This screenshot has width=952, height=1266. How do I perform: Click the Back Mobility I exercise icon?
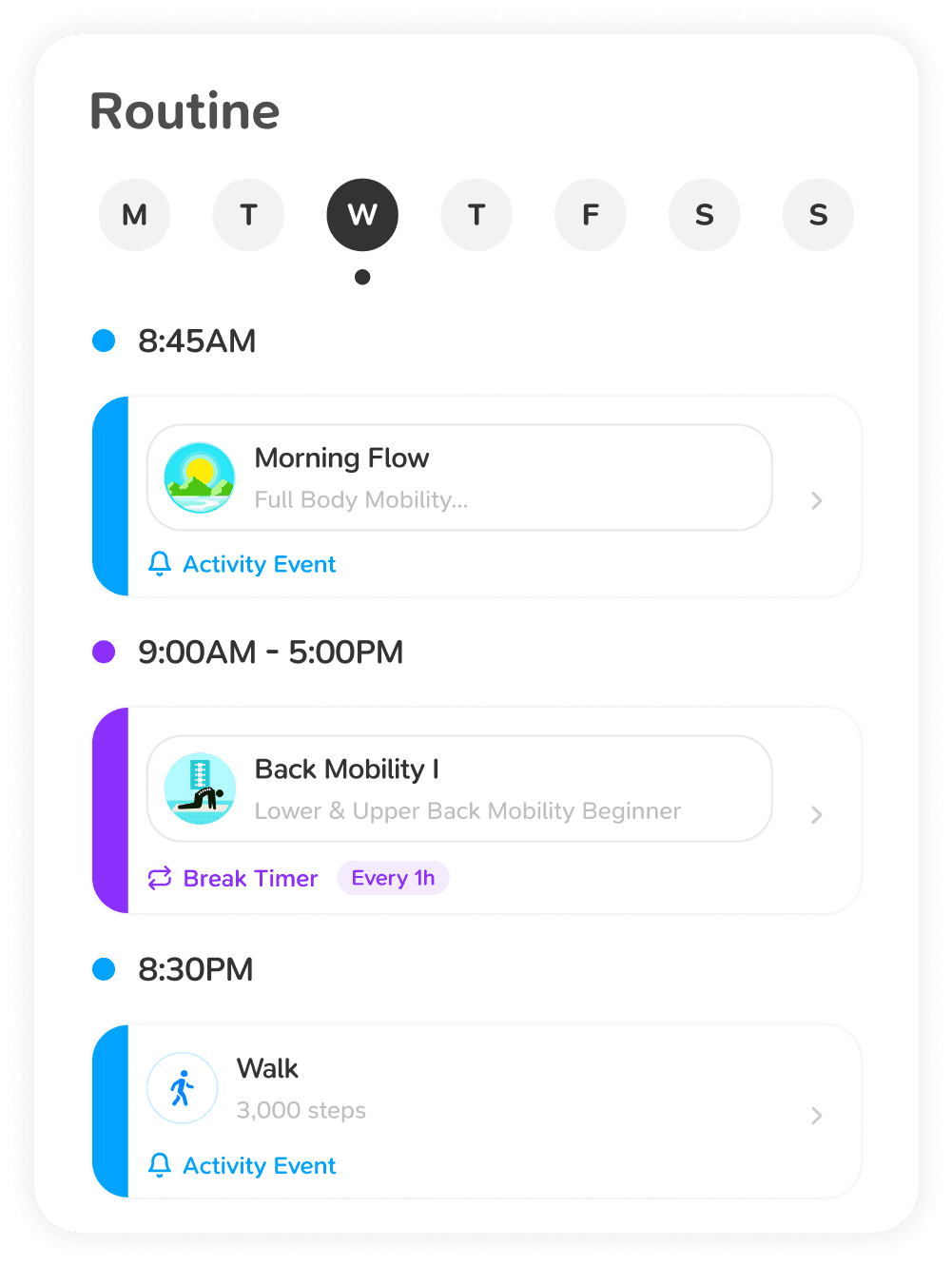pos(199,789)
